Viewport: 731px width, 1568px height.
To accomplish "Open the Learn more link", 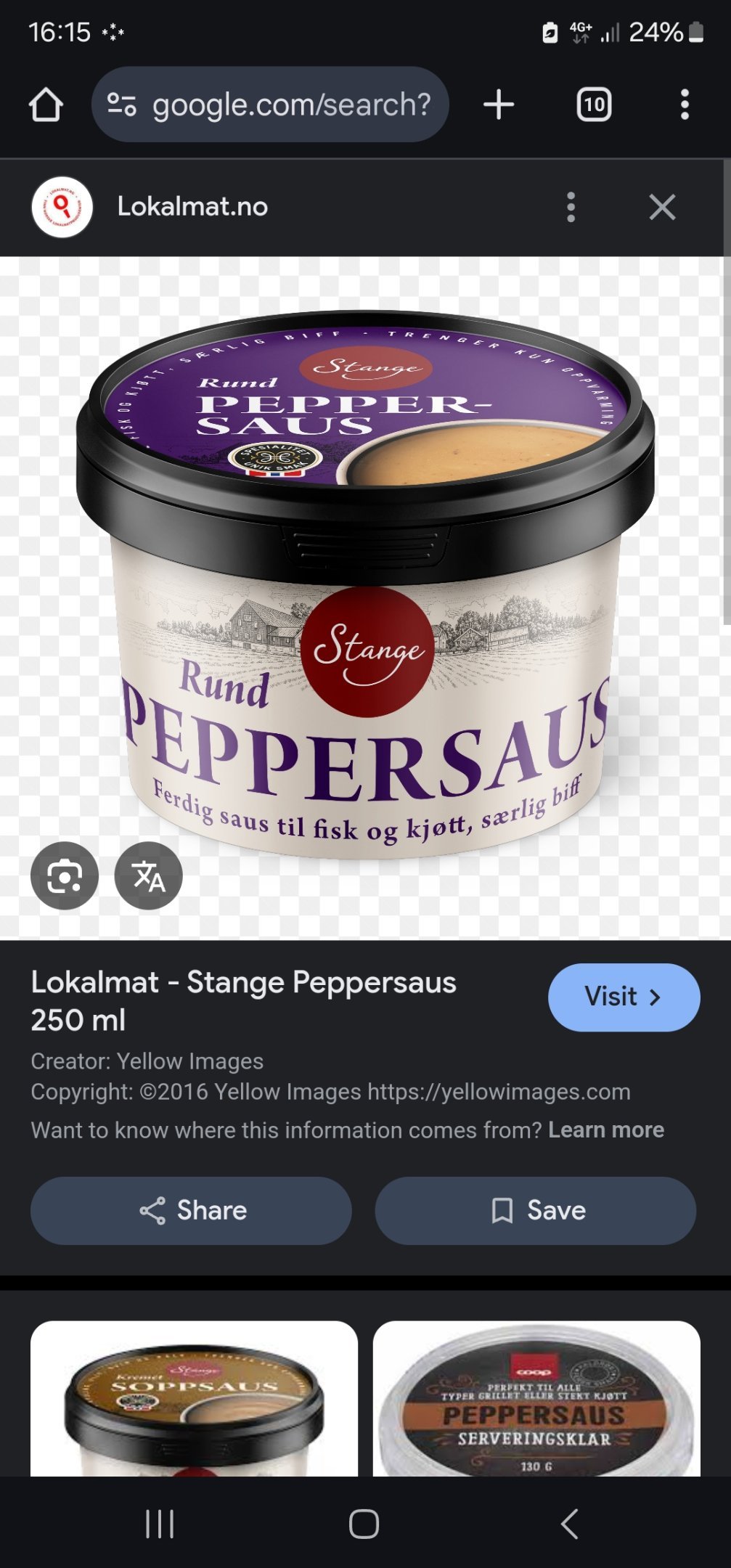I will pyautogui.click(x=606, y=1130).
